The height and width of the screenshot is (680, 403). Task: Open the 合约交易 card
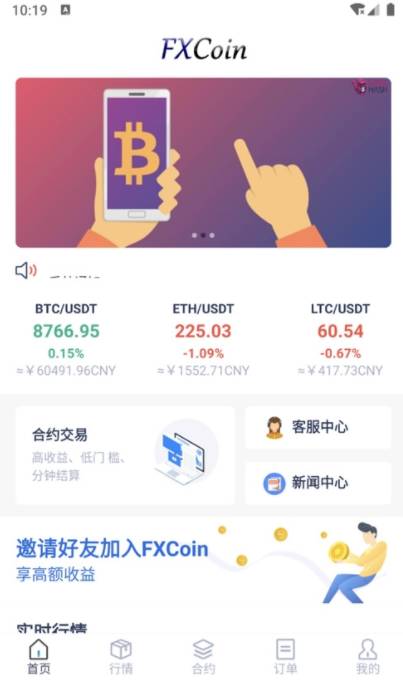(125, 455)
